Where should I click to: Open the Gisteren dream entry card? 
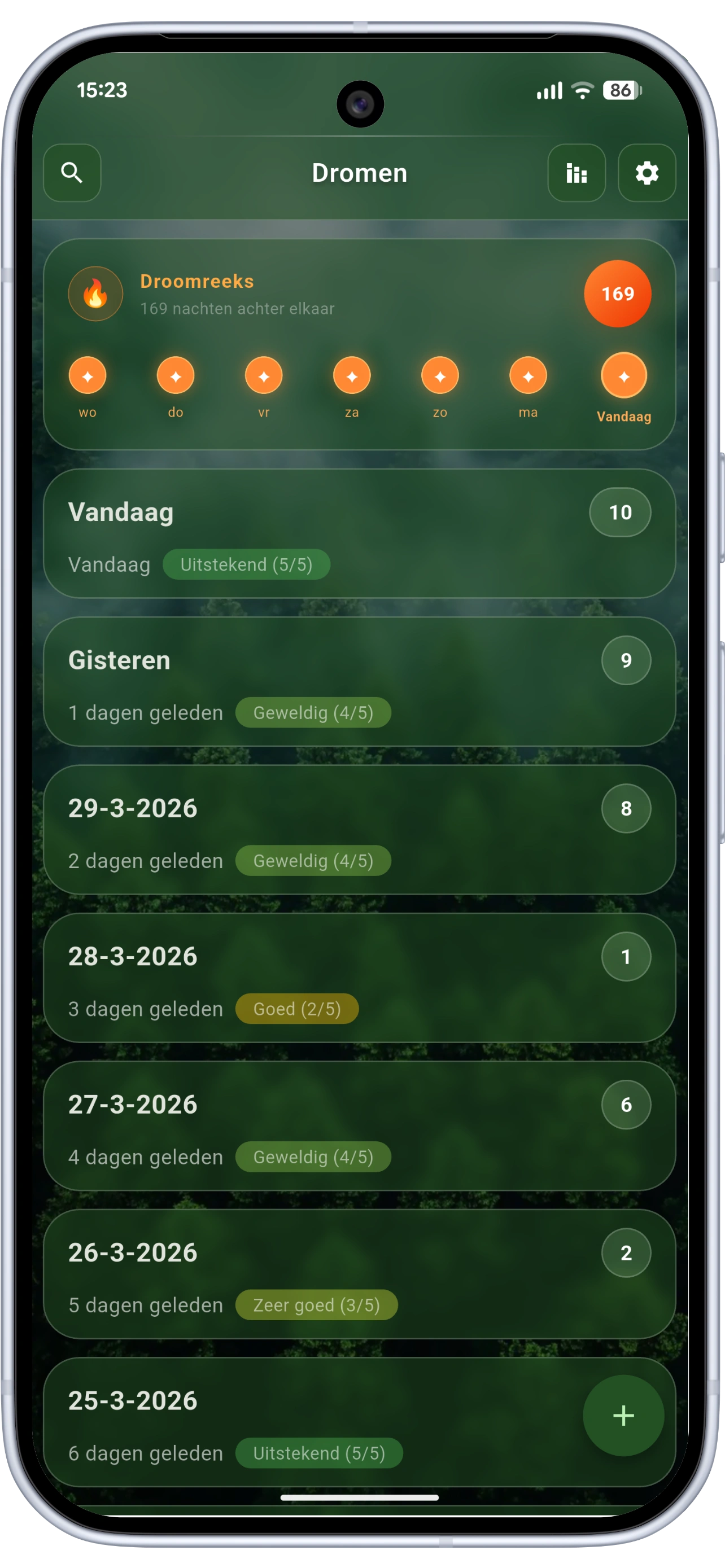click(359, 682)
